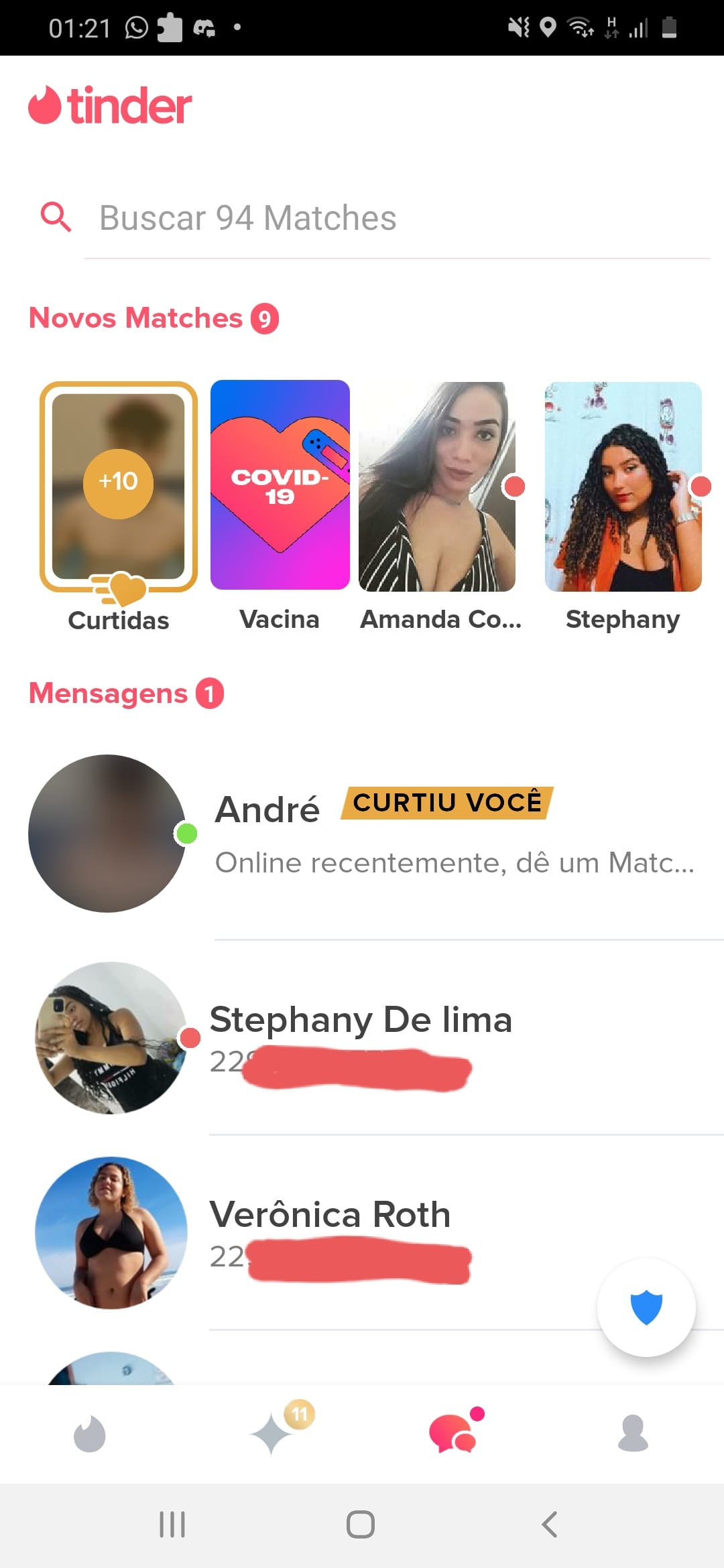Switch to the flame discovery tab
The height and width of the screenshot is (1568, 724).
[90, 1433]
